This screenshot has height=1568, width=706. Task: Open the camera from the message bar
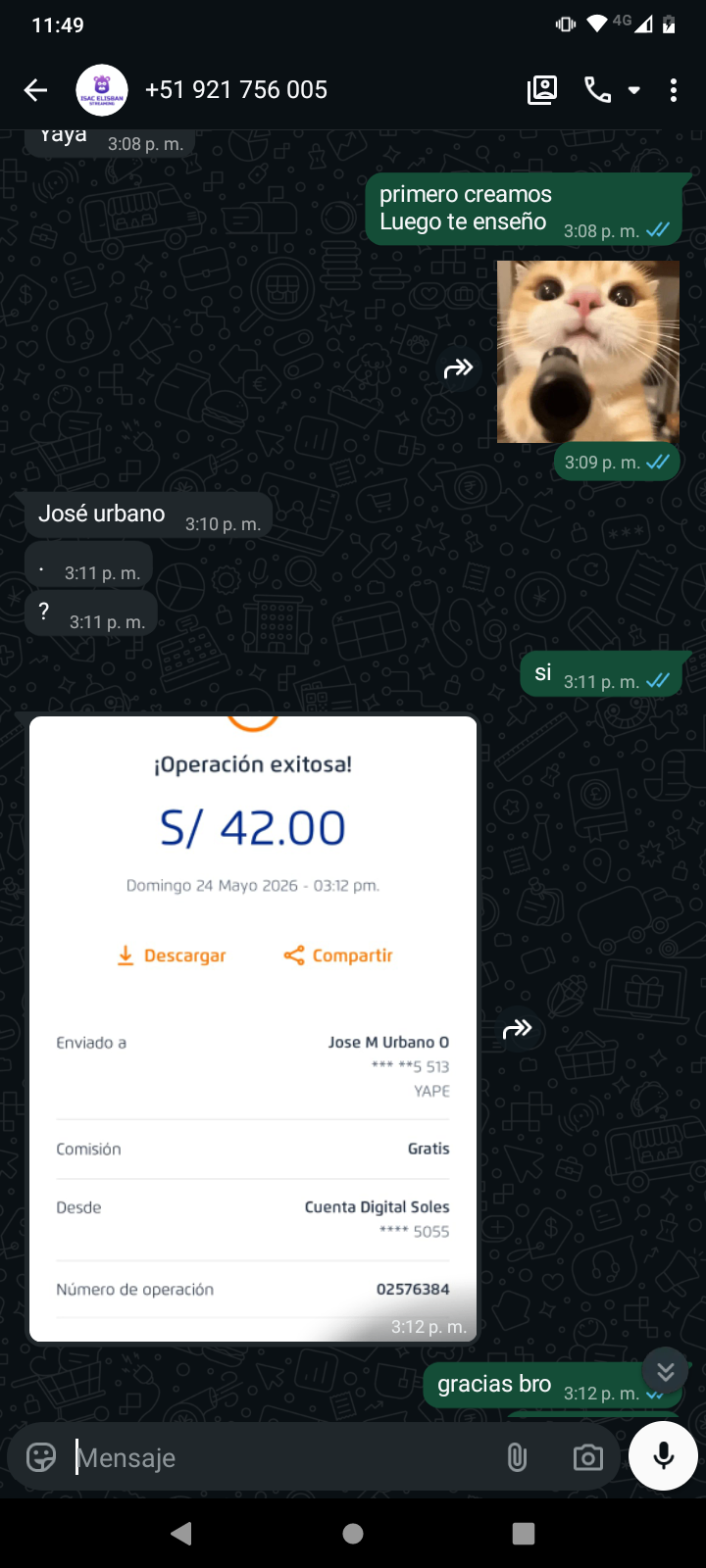pos(588,1457)
